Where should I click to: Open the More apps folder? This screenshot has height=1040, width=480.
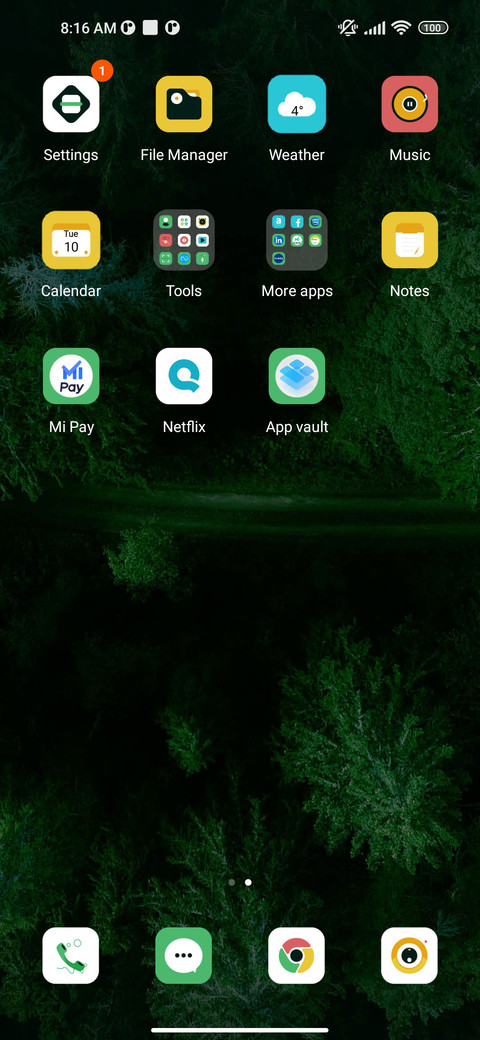[296, 240]
